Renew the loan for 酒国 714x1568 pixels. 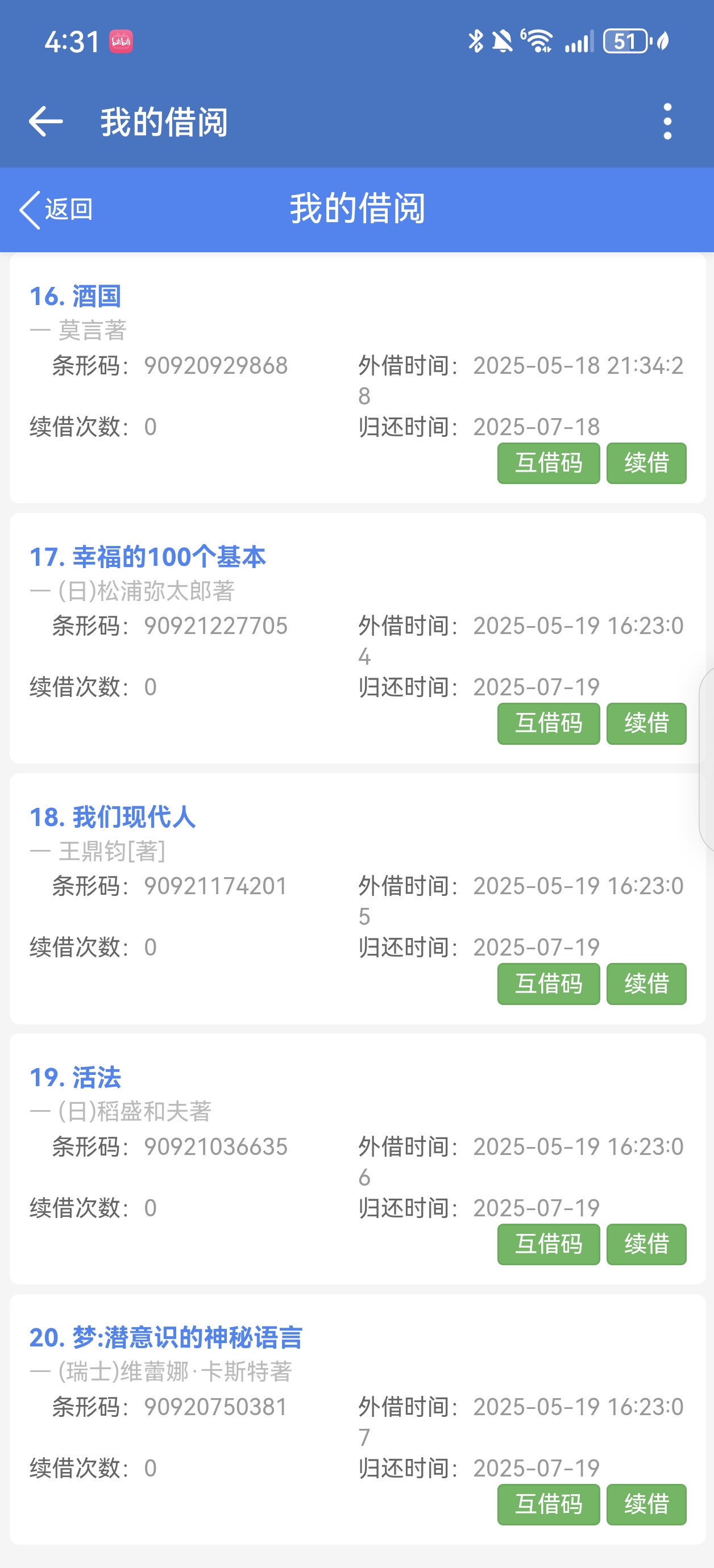[x=646, y=463]
